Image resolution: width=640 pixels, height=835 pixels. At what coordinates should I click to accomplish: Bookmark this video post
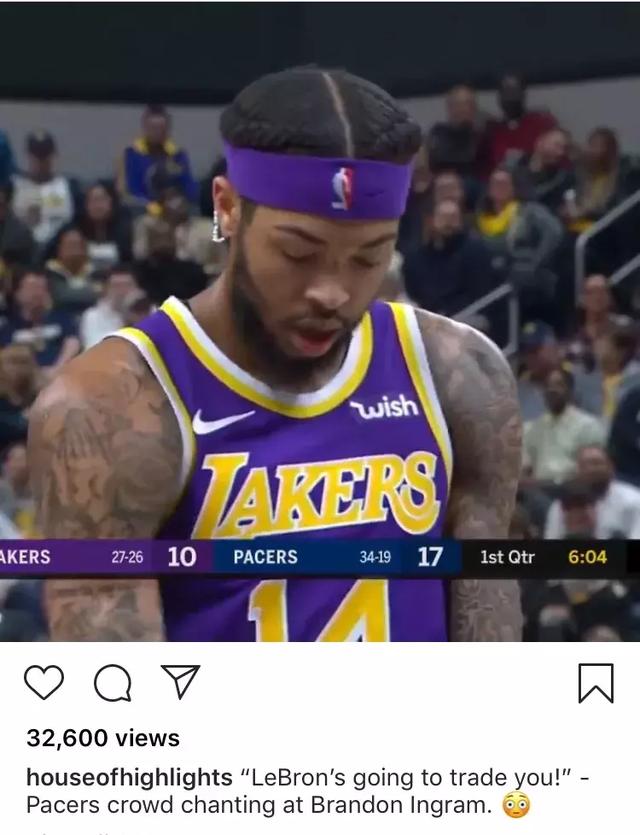pyautogui.click(x=596, y=683)
